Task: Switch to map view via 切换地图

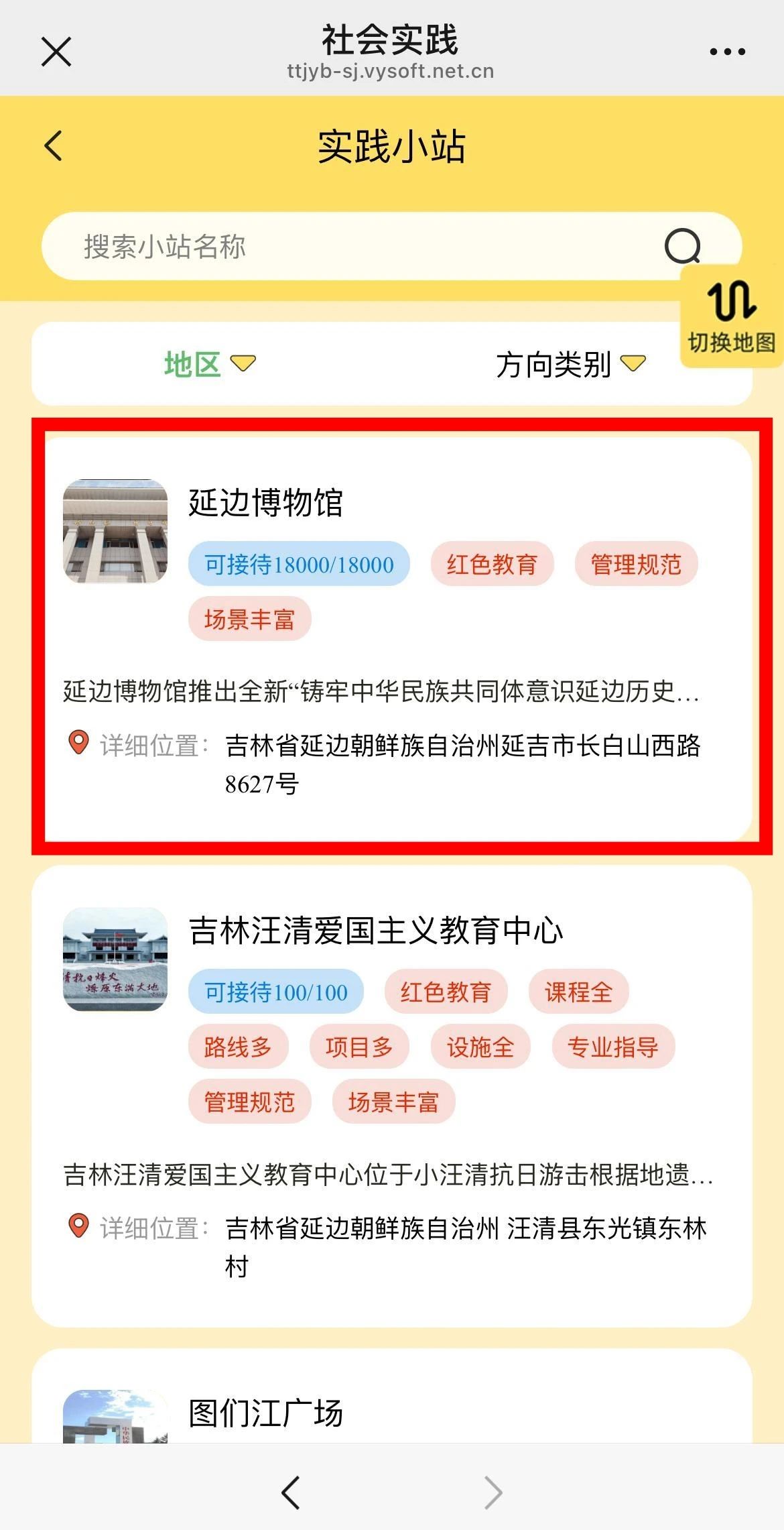Action: point(731,318)
